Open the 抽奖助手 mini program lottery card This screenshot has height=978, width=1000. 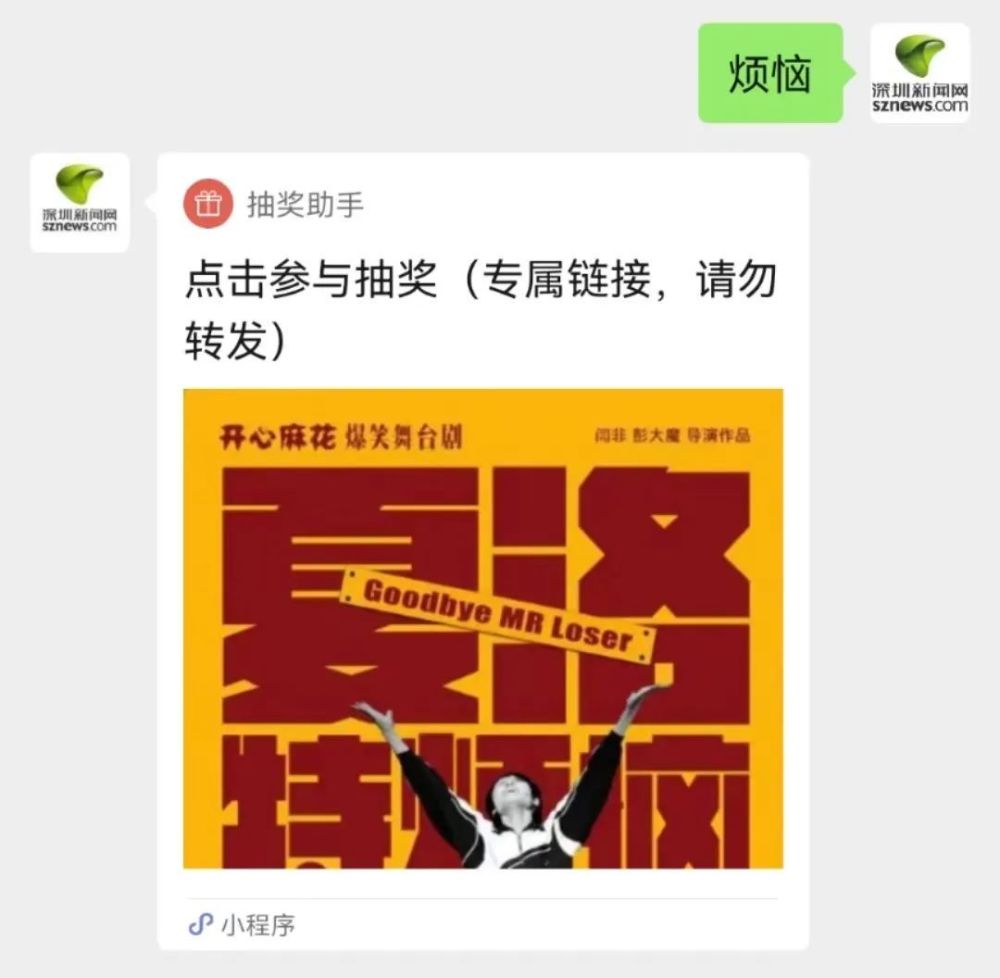483,551
